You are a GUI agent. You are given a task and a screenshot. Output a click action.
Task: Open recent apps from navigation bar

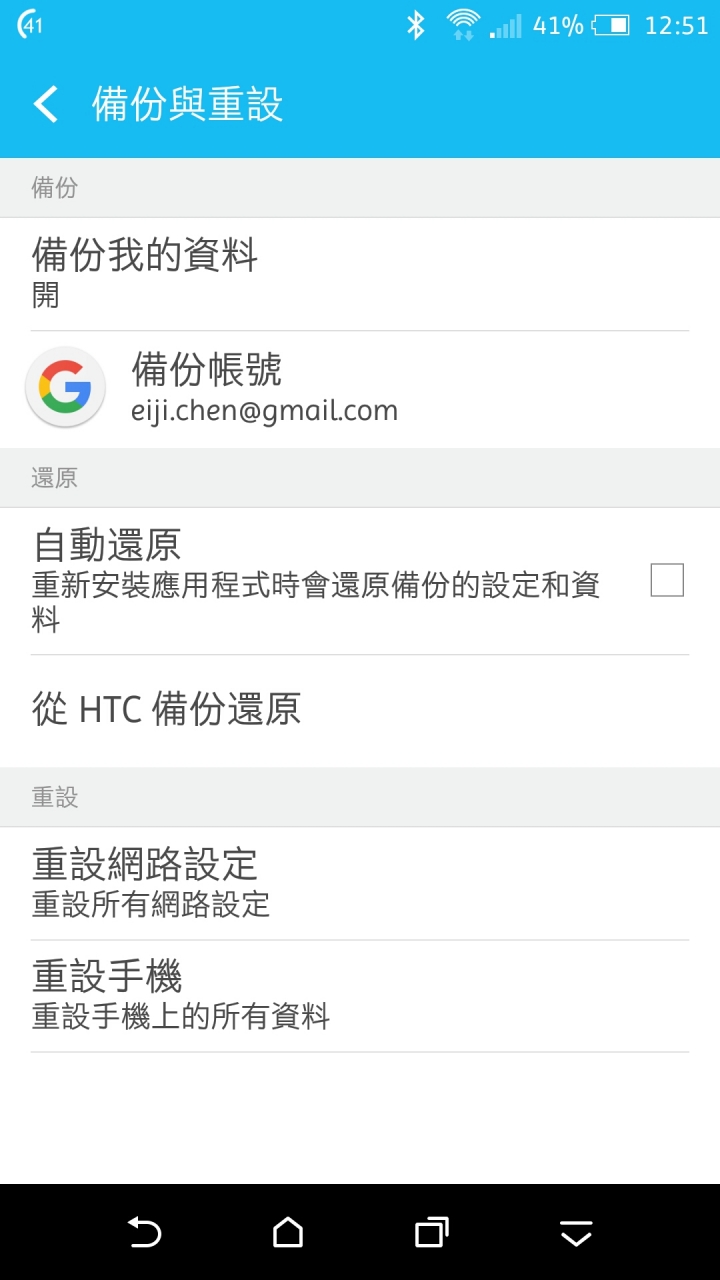pos(431,1232)
